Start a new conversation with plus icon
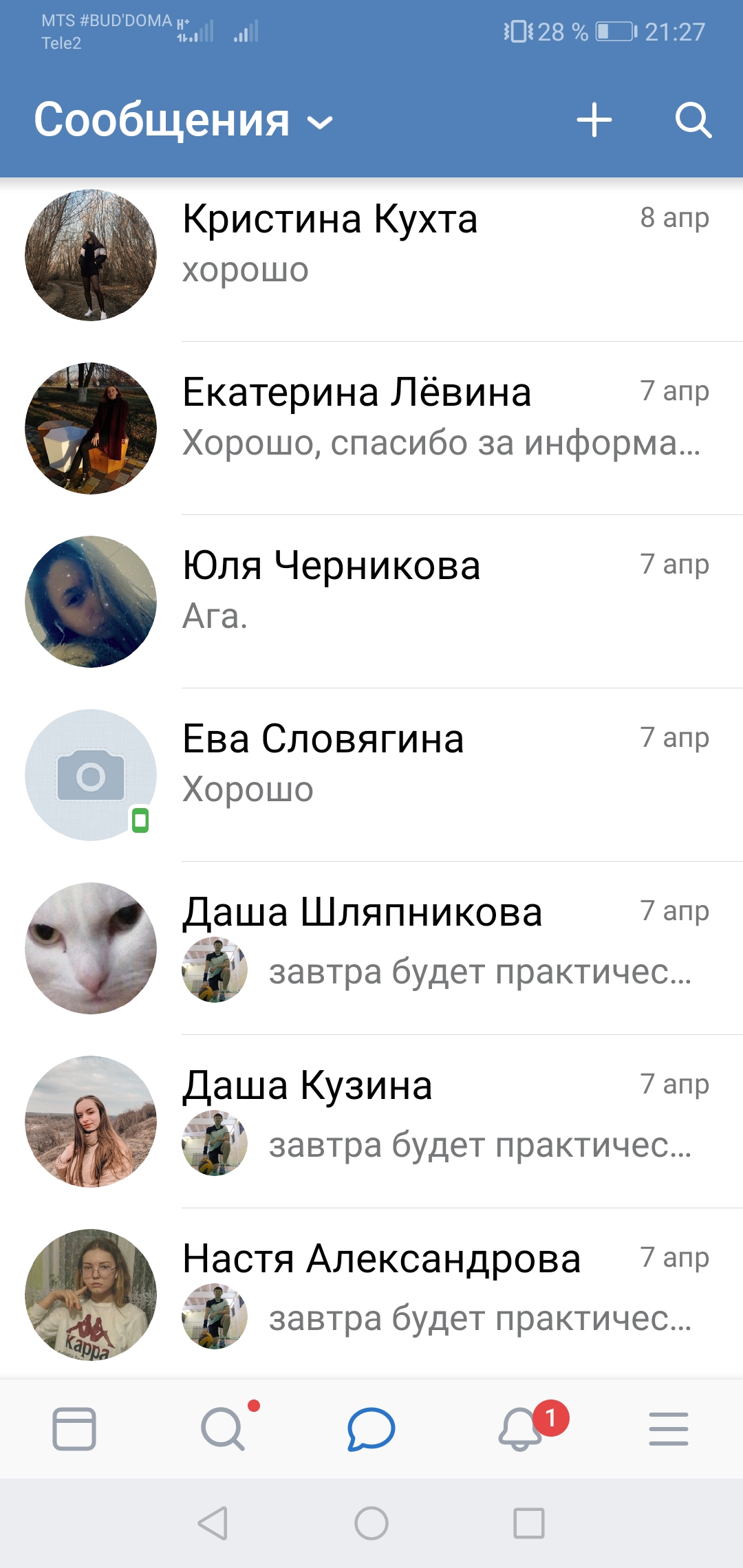This screenshot has height=1568, width=743. click(594, 120)
